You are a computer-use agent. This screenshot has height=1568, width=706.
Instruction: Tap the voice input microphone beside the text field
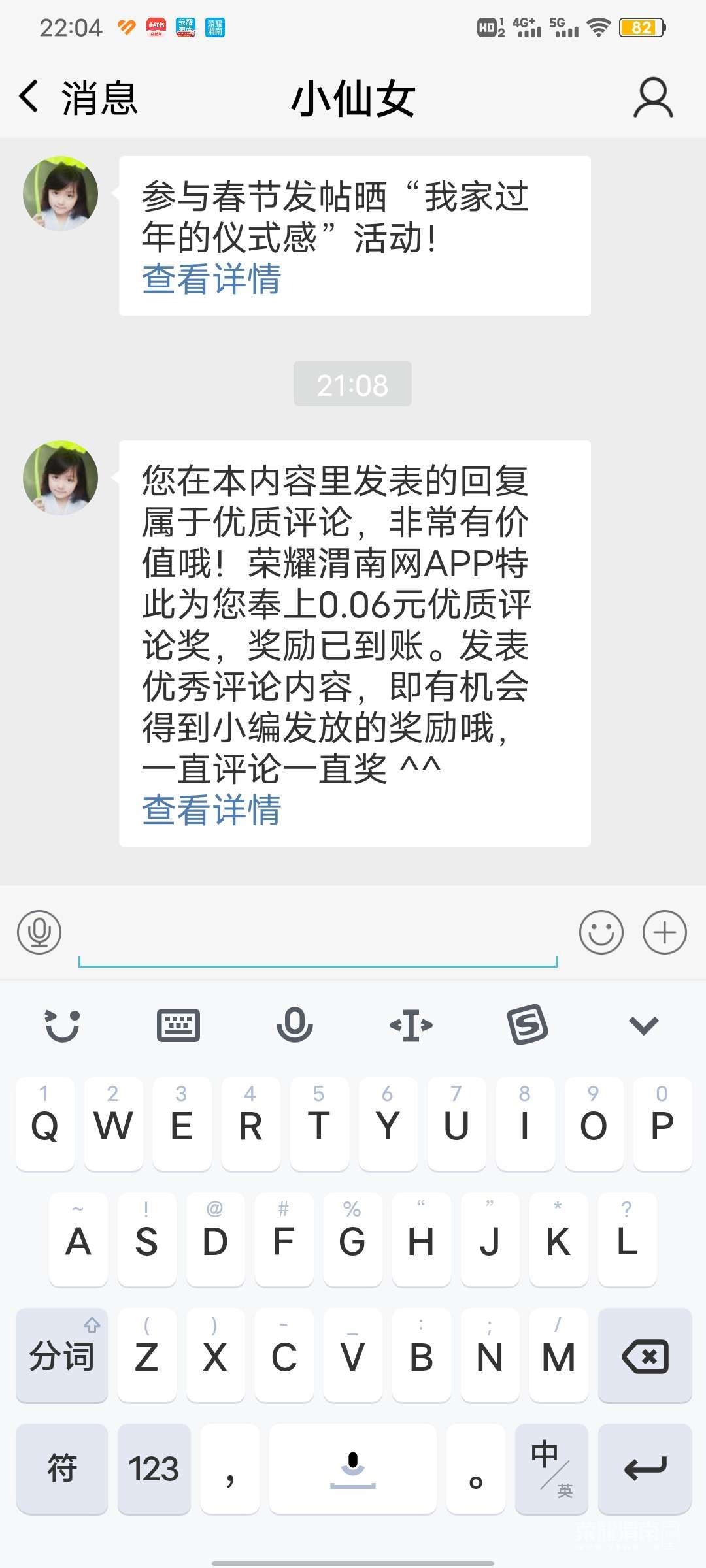tap(39, 932)
